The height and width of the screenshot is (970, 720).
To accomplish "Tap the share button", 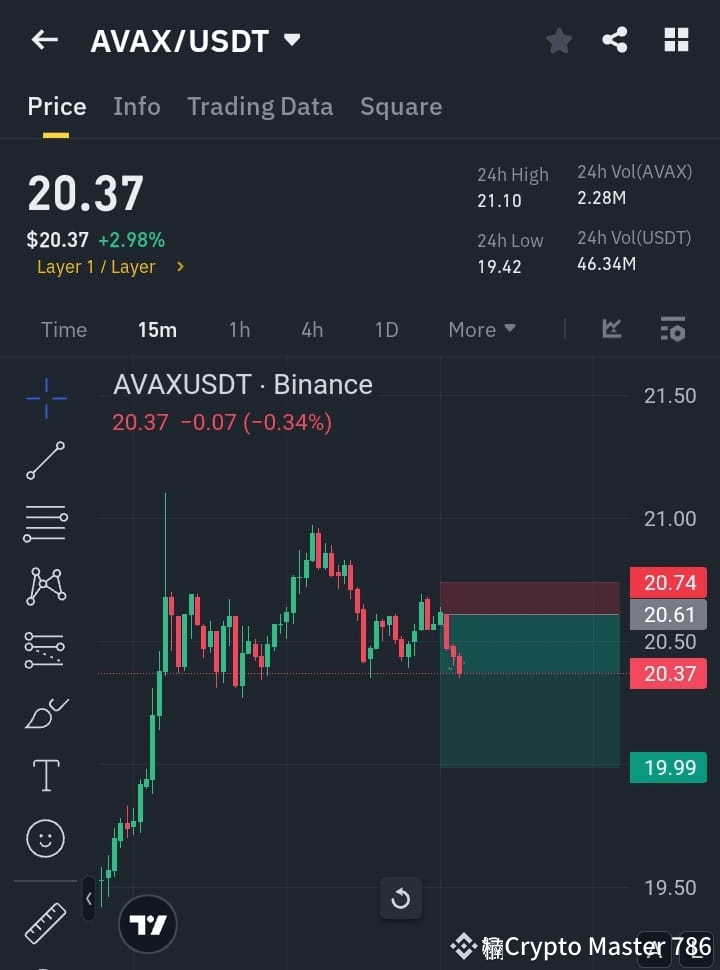I will coord(614,40).
